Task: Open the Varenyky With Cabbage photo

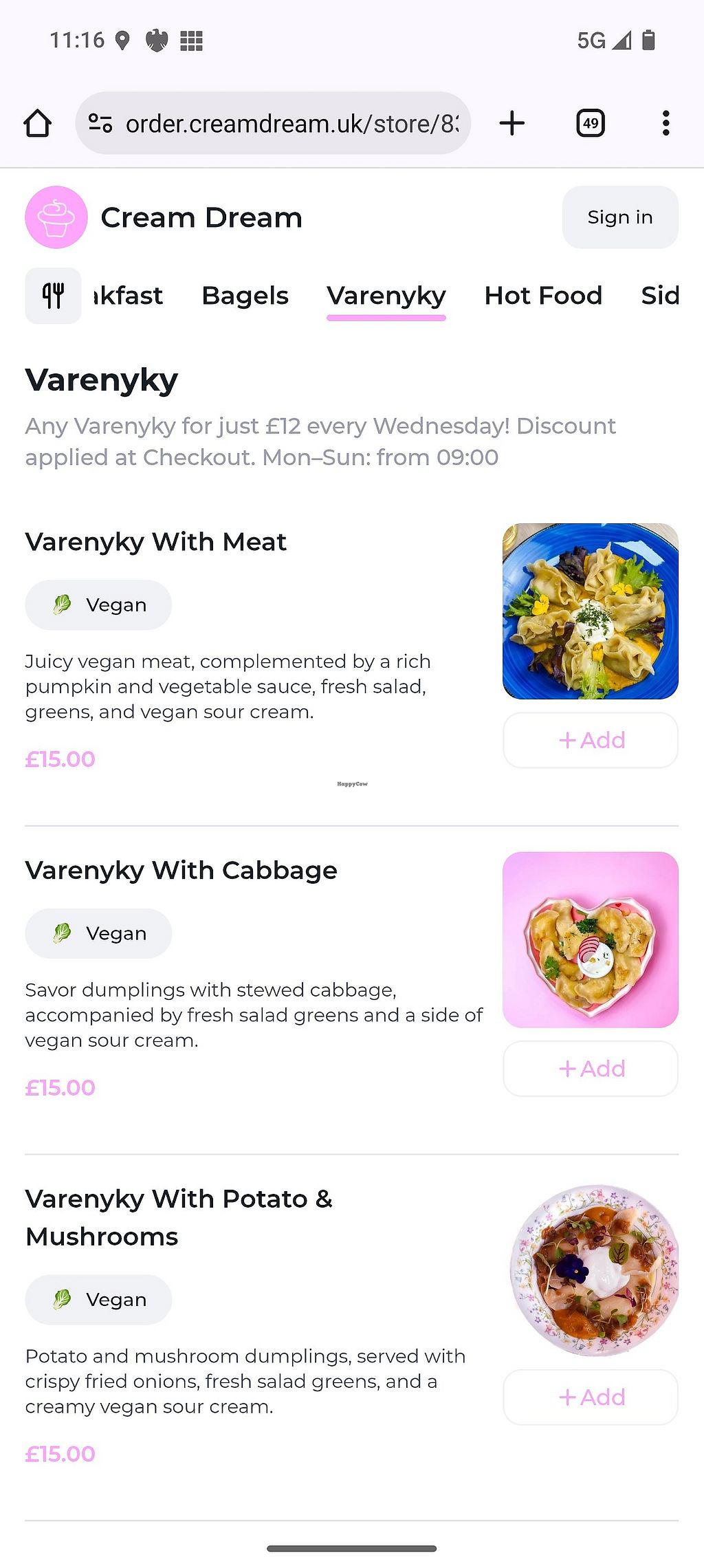Action: (591, 939)
